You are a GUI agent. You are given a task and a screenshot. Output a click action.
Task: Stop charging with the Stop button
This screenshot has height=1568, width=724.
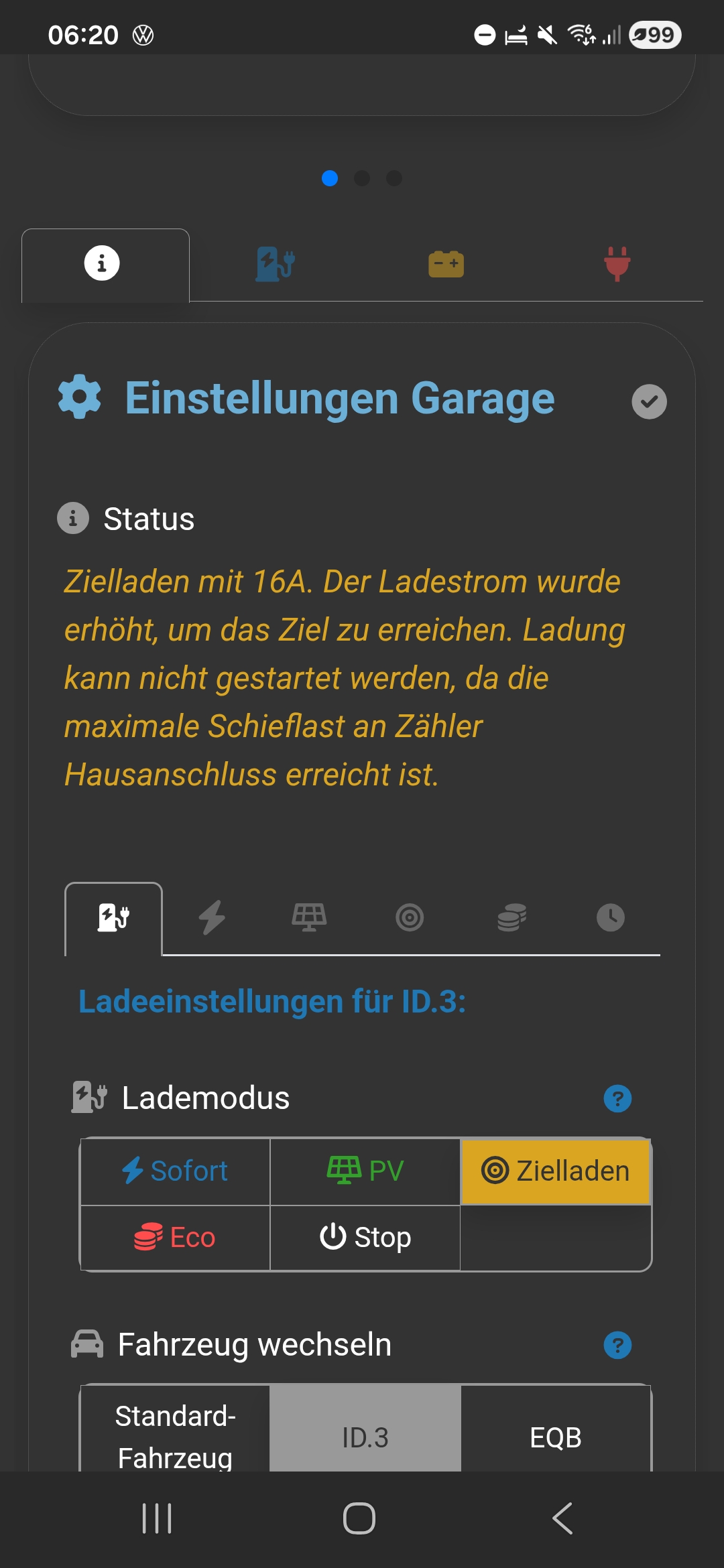[365, 1237]
